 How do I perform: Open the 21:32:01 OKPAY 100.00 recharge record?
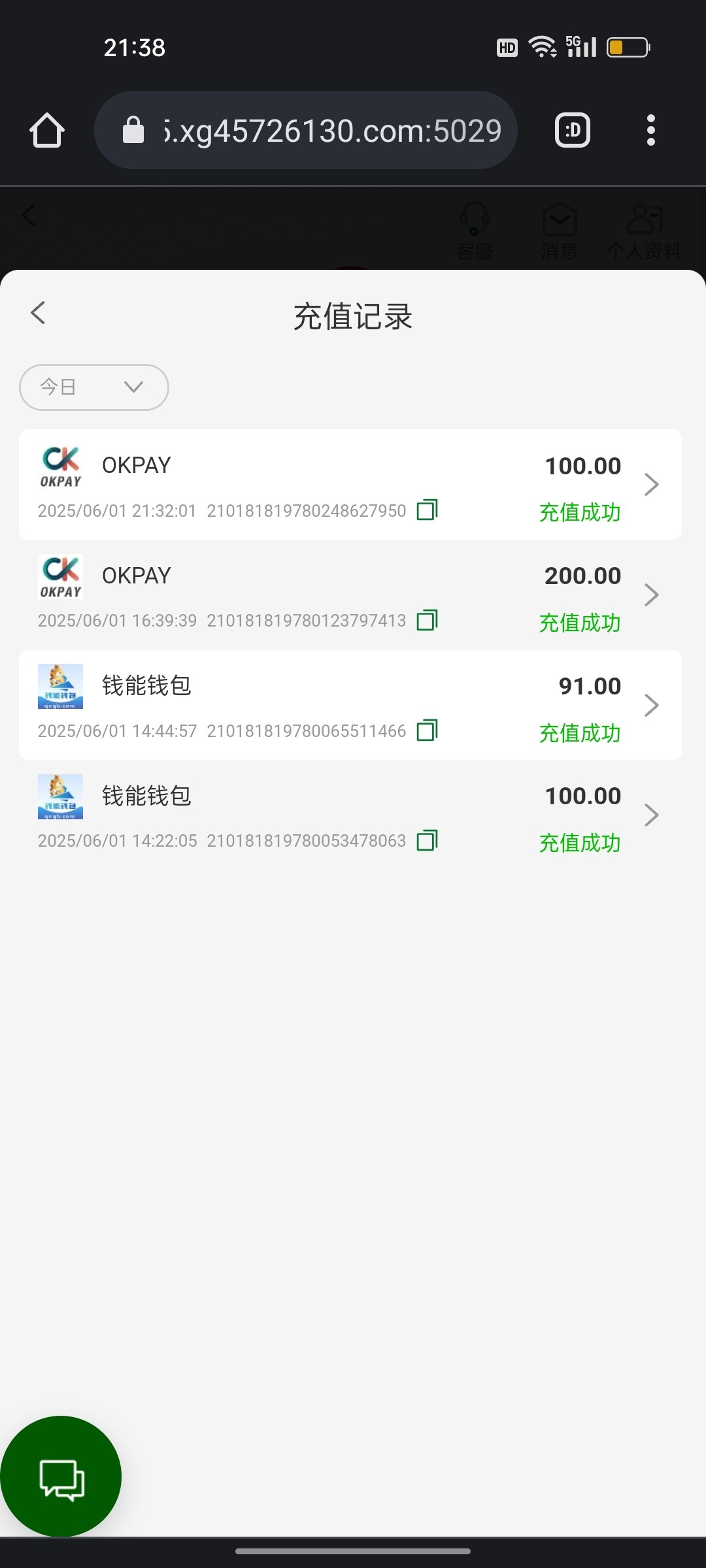350,484
